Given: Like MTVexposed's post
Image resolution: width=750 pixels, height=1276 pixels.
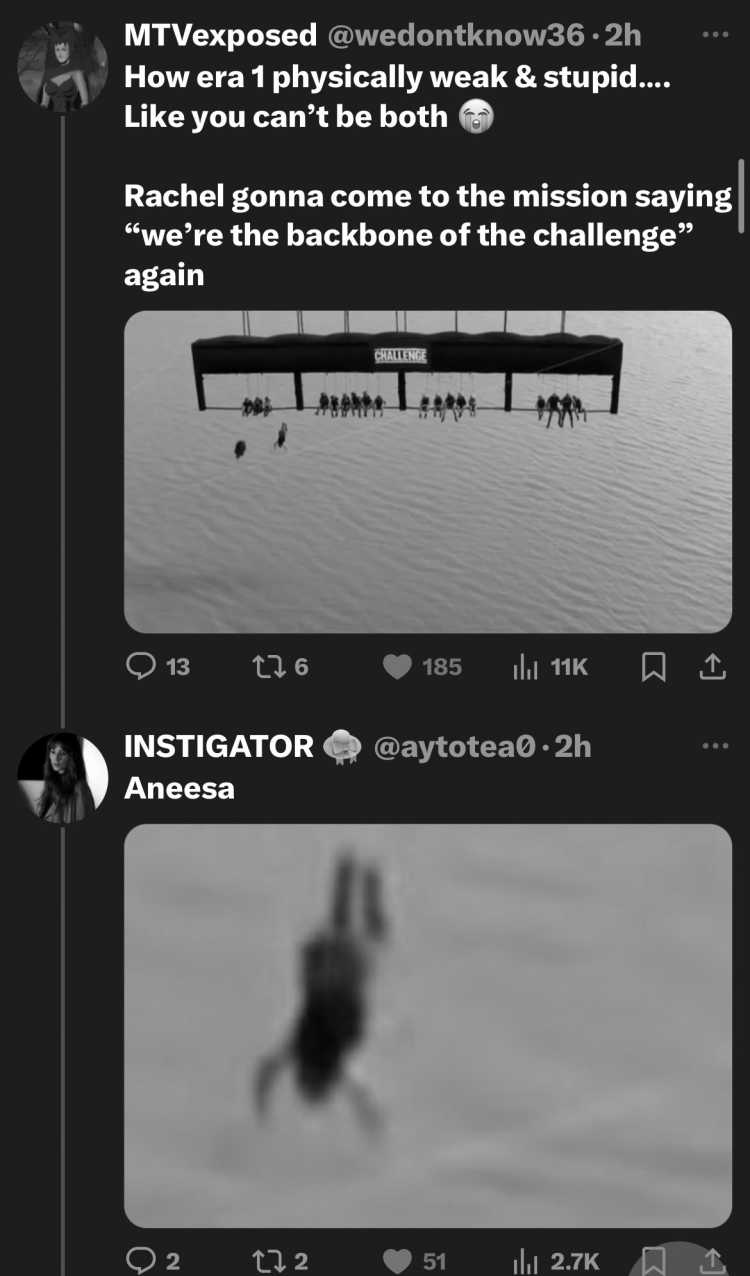Looking at the screenshot, I should (423, 666).
